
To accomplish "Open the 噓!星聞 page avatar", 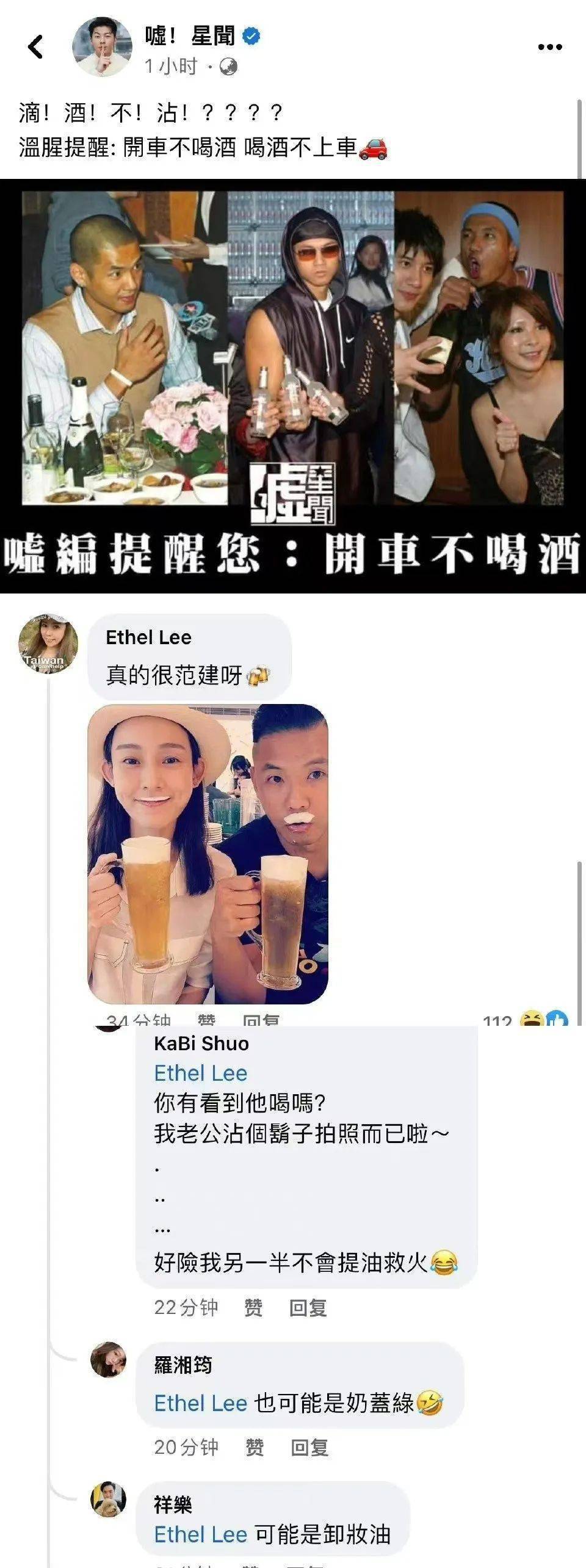I will [102, 47].
